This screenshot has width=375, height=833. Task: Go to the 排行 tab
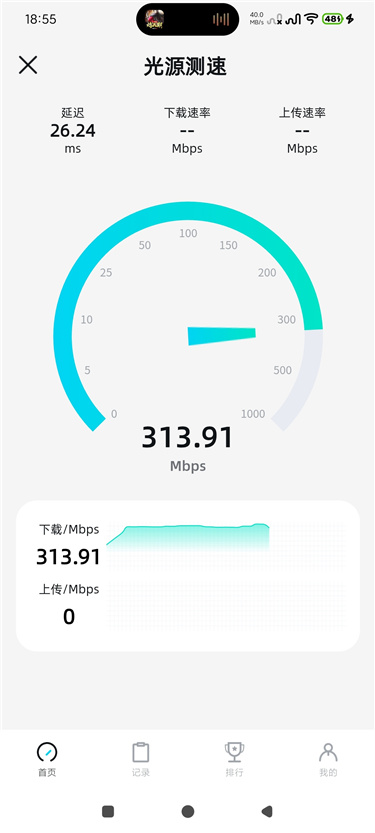point(234,759)
